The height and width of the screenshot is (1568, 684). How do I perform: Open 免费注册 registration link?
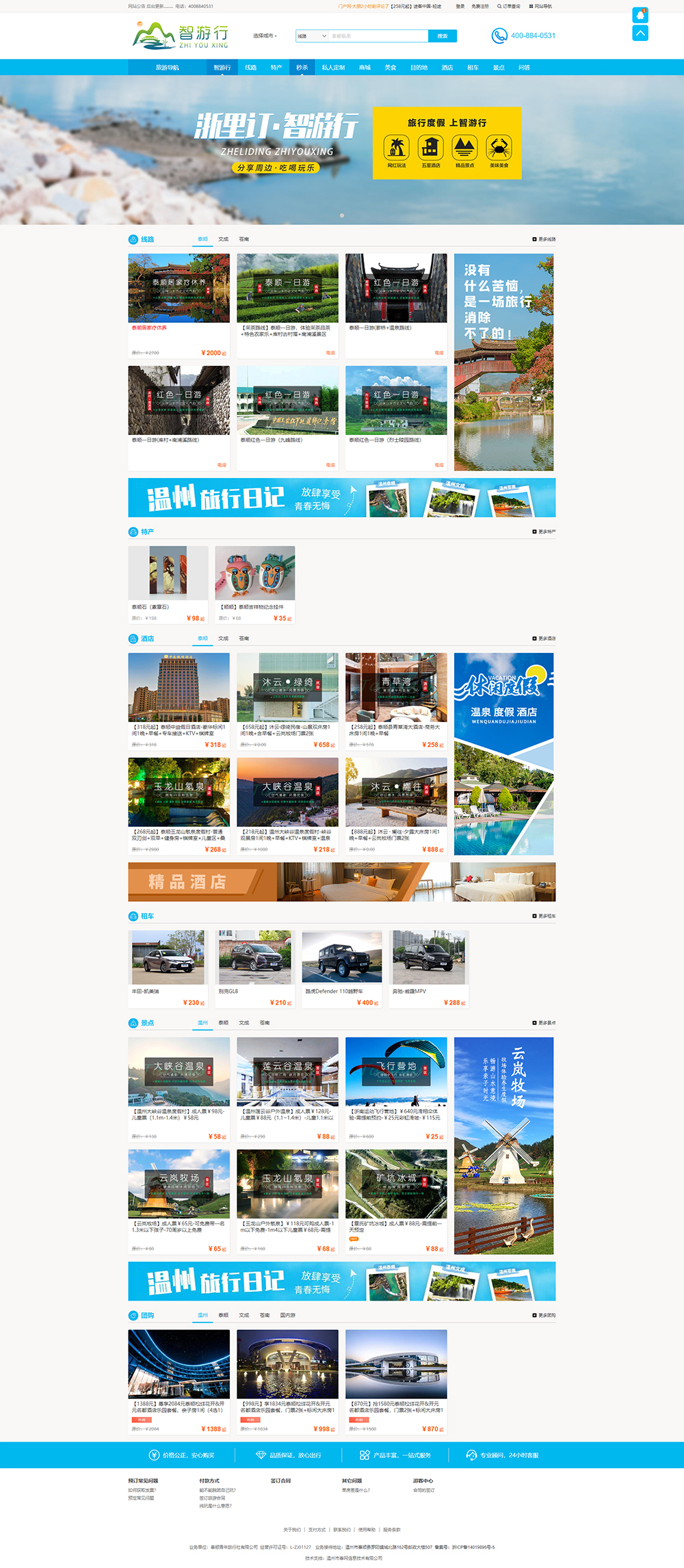tap(480, 6)
